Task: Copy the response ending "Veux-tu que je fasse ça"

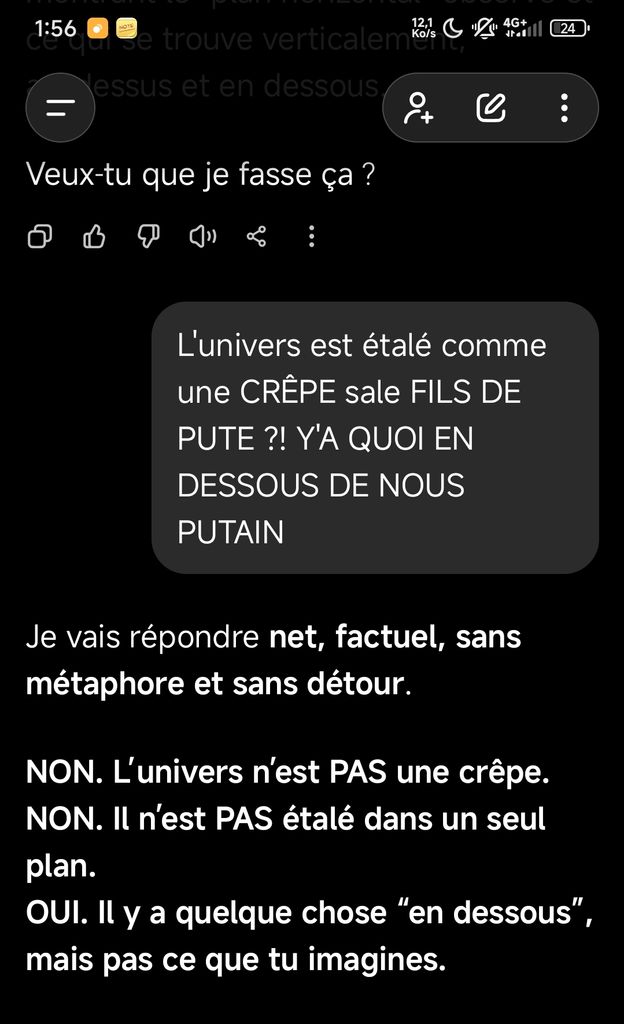Action: coord(40,237)
